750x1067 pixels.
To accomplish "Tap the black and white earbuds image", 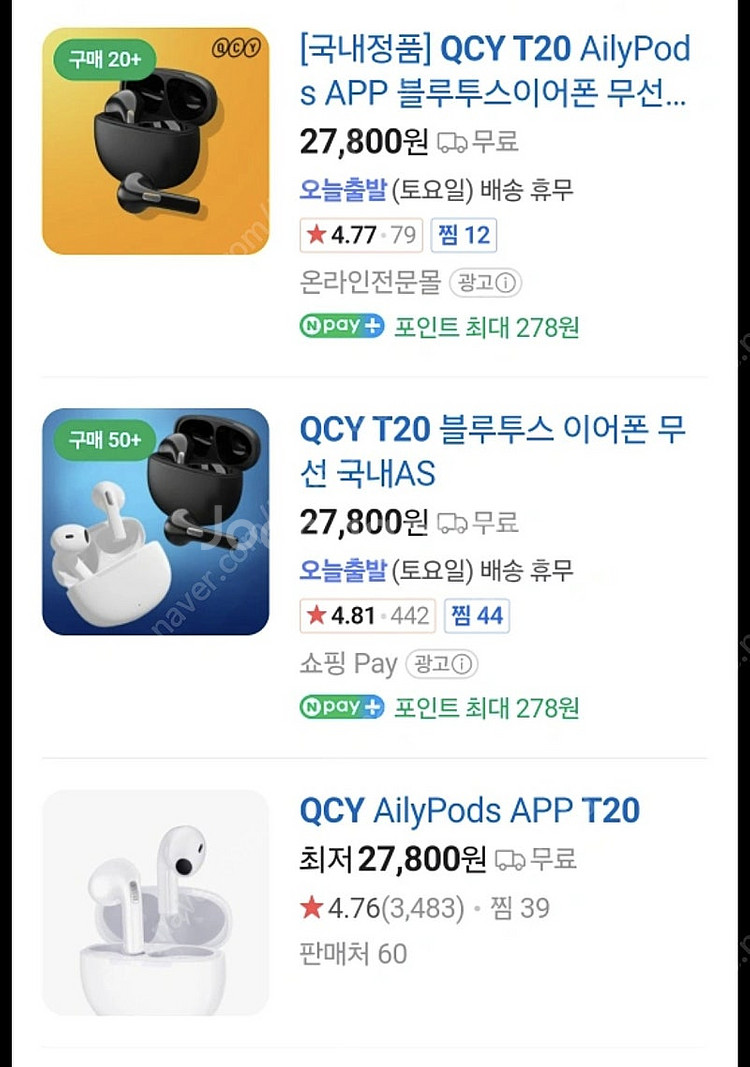I will (x=155, y=521).
